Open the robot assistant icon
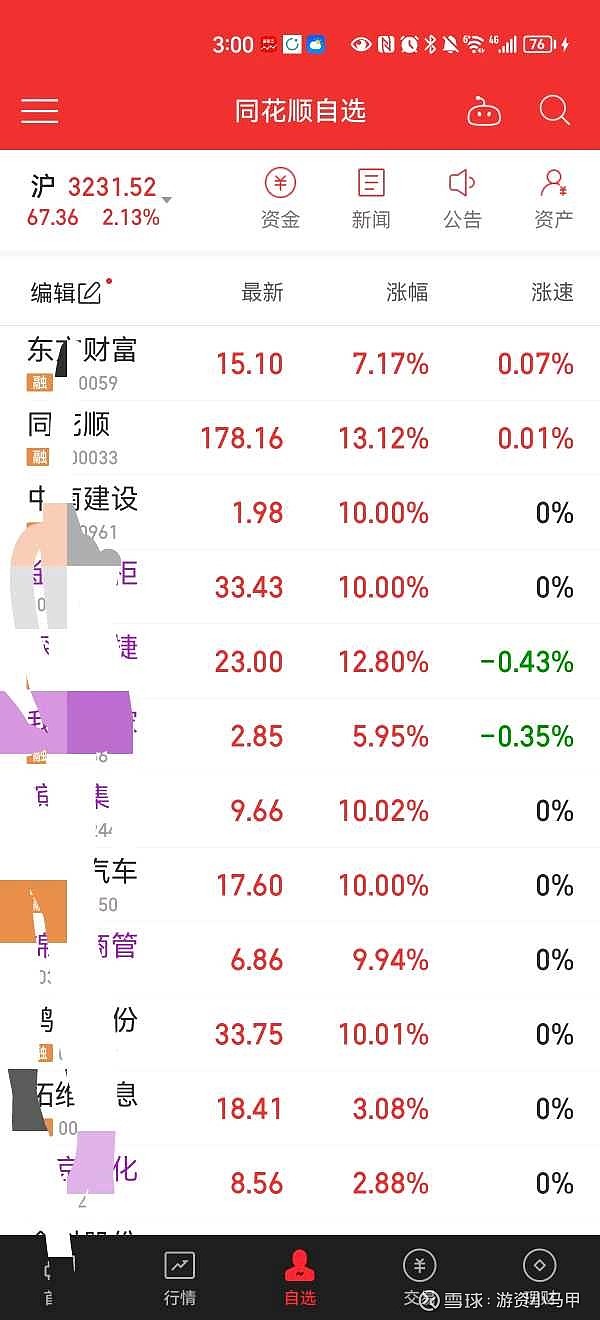 484,112
